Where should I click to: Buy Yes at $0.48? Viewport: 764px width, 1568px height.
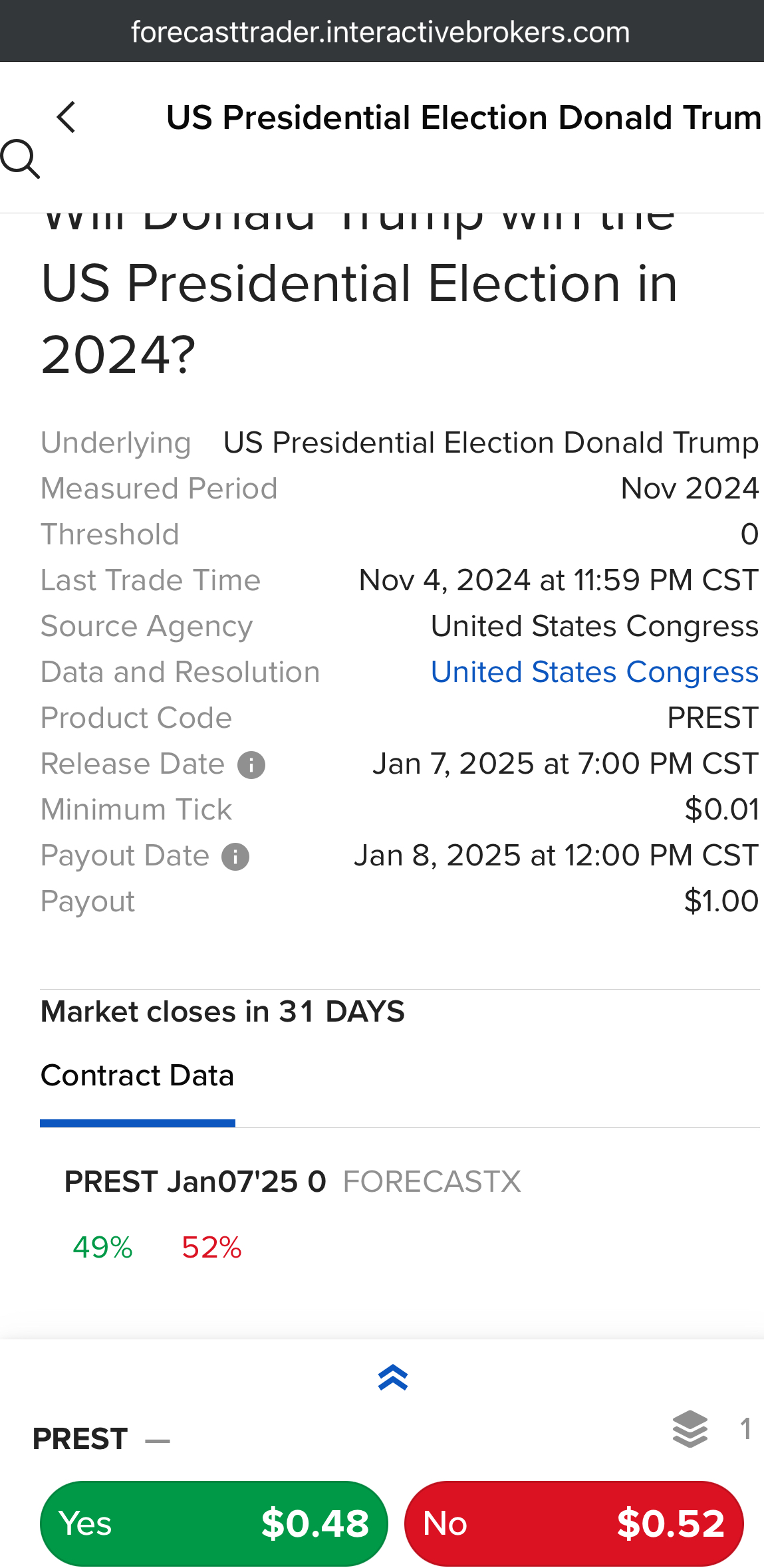pos(214,1523)
